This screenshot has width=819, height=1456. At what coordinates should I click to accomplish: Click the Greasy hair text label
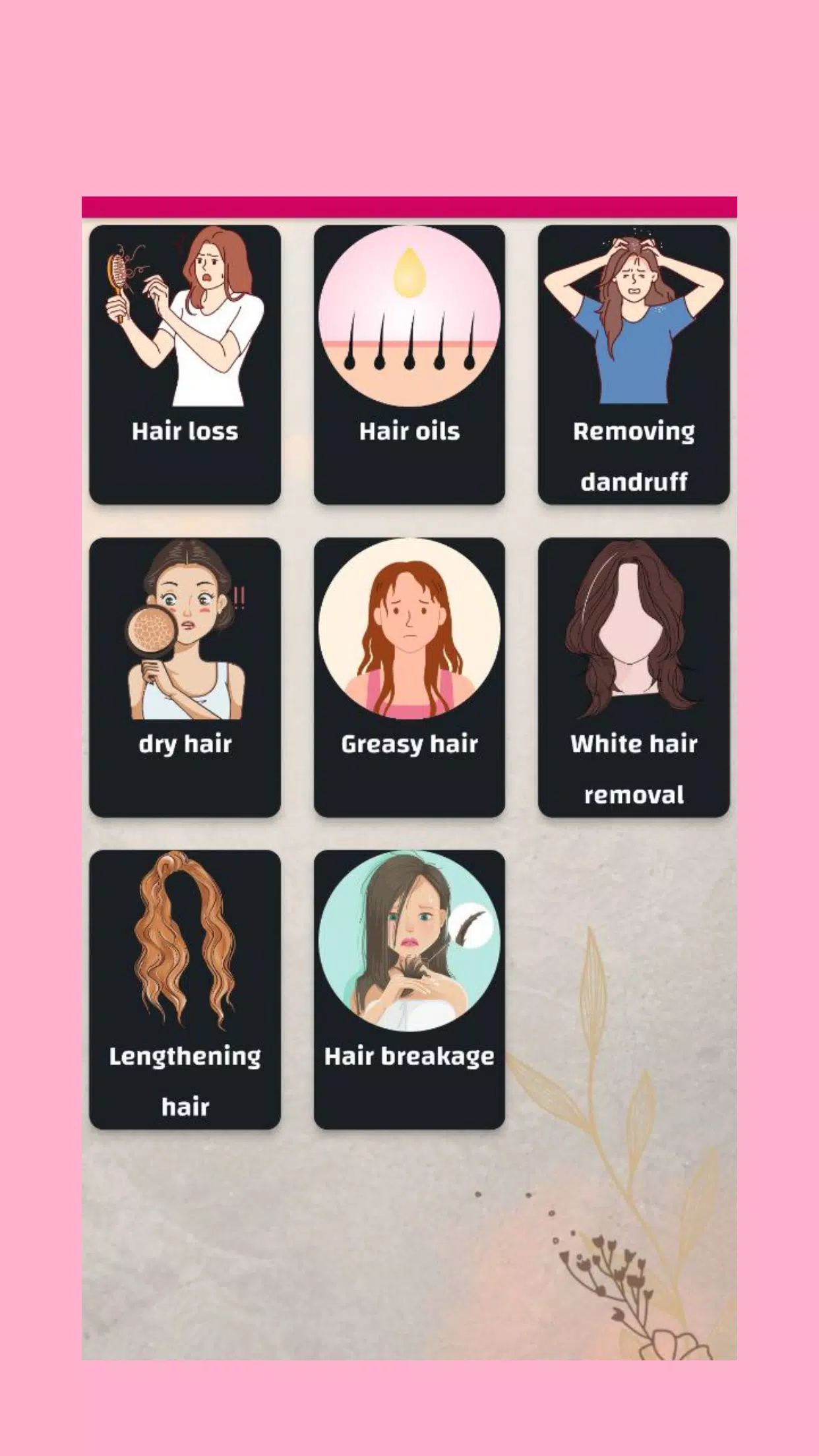click(410, 745)
